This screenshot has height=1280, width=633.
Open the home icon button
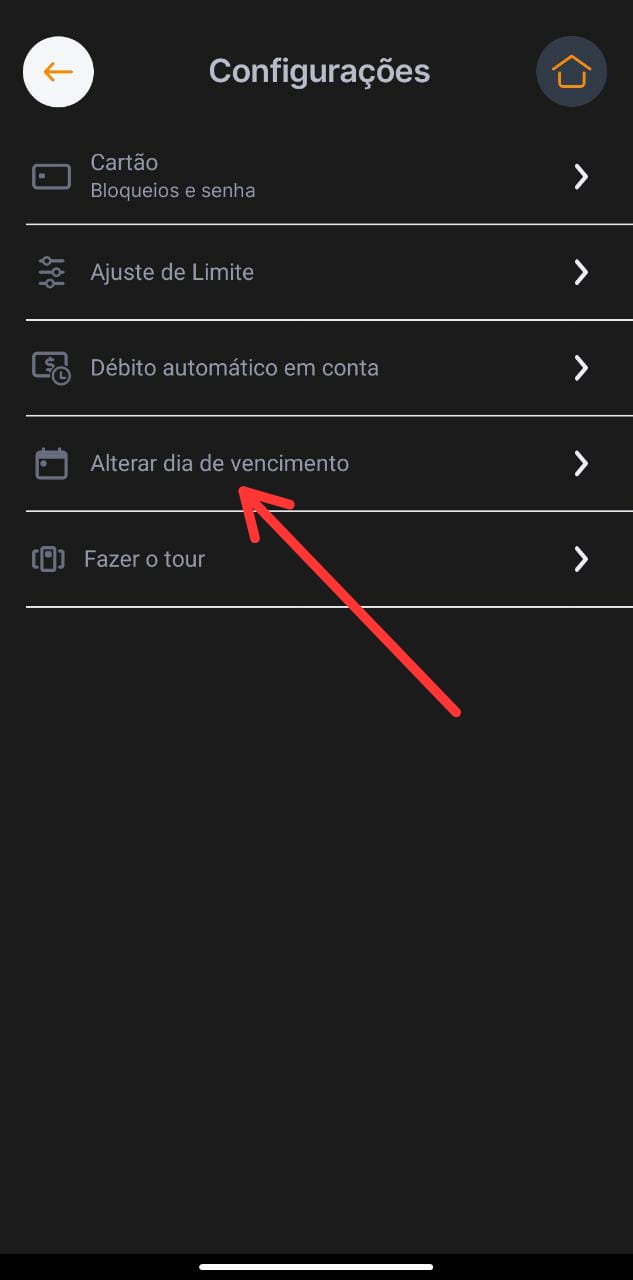coord(571,72)
